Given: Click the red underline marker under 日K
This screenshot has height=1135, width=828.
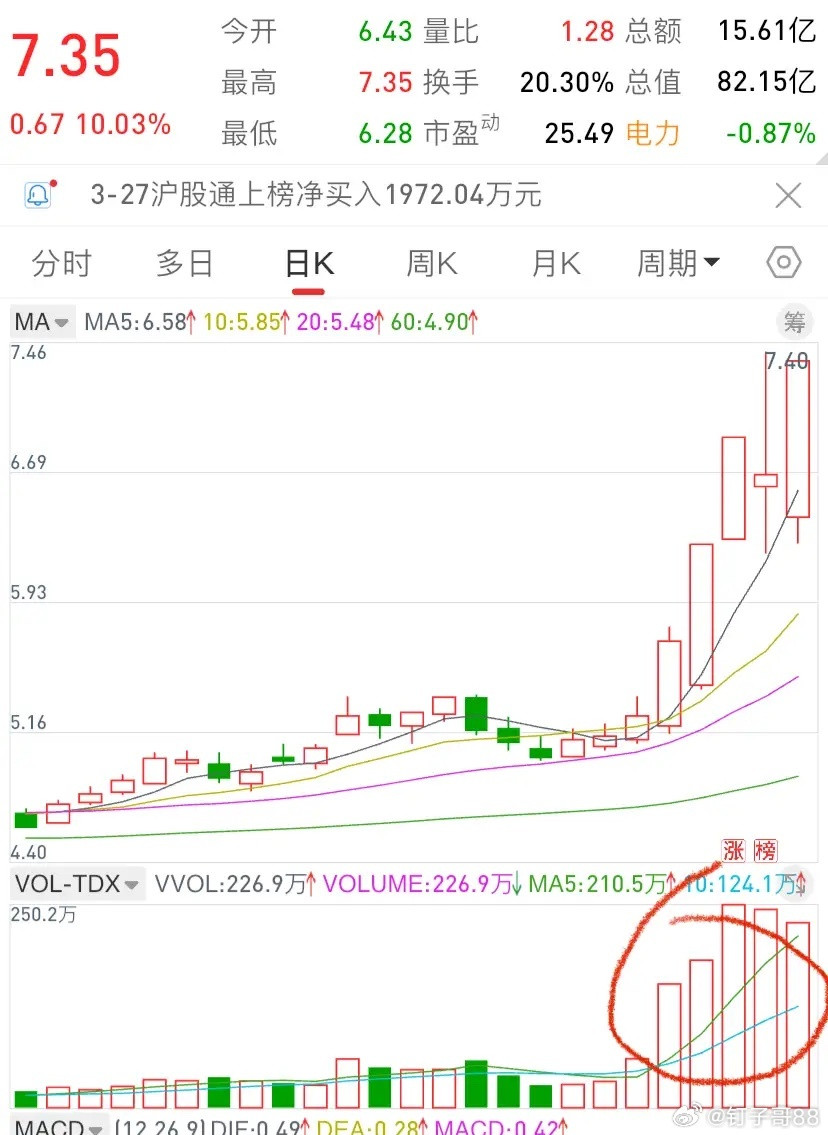Looking at the screenshot, I should tap(308, 288).
